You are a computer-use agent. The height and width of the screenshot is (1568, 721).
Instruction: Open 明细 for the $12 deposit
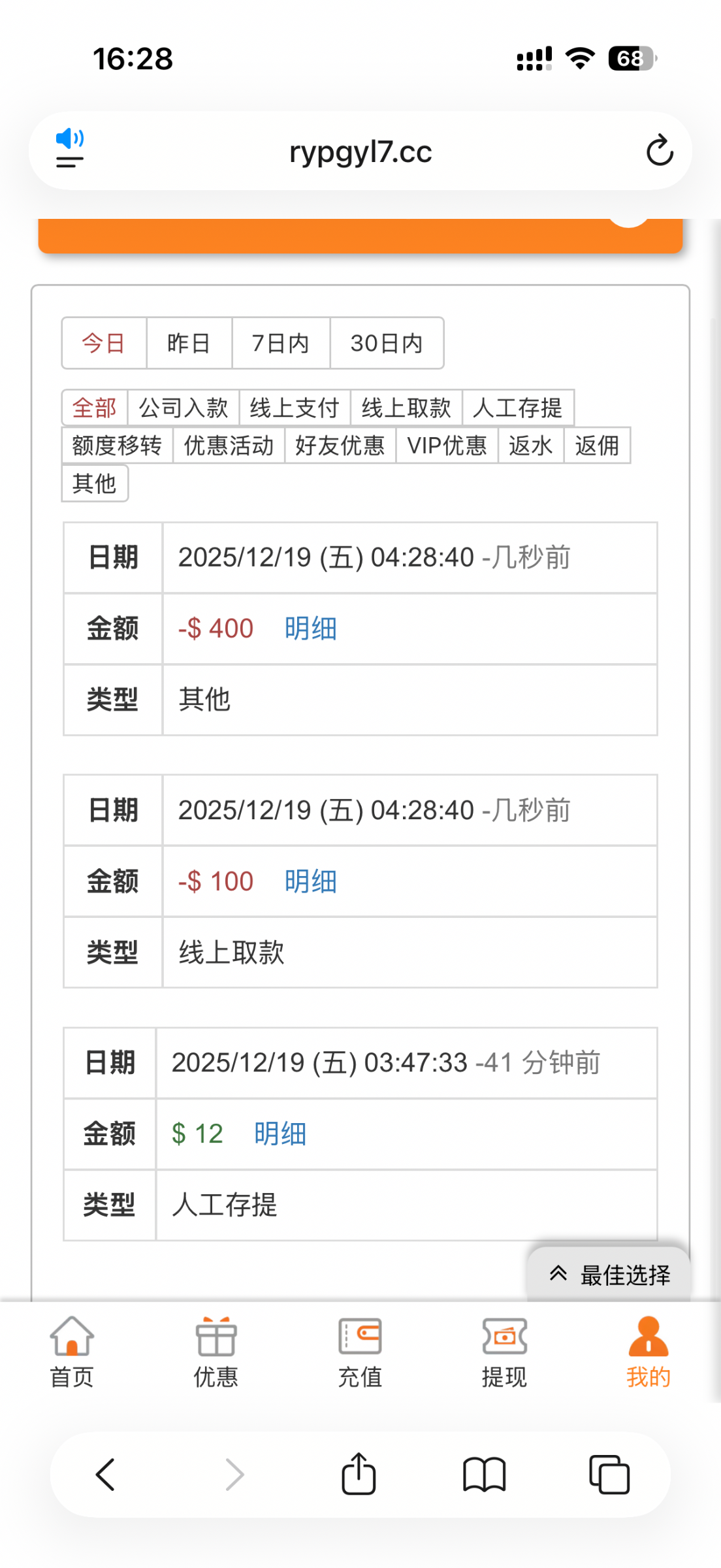pyautogui.click(x=280, y=1134)
